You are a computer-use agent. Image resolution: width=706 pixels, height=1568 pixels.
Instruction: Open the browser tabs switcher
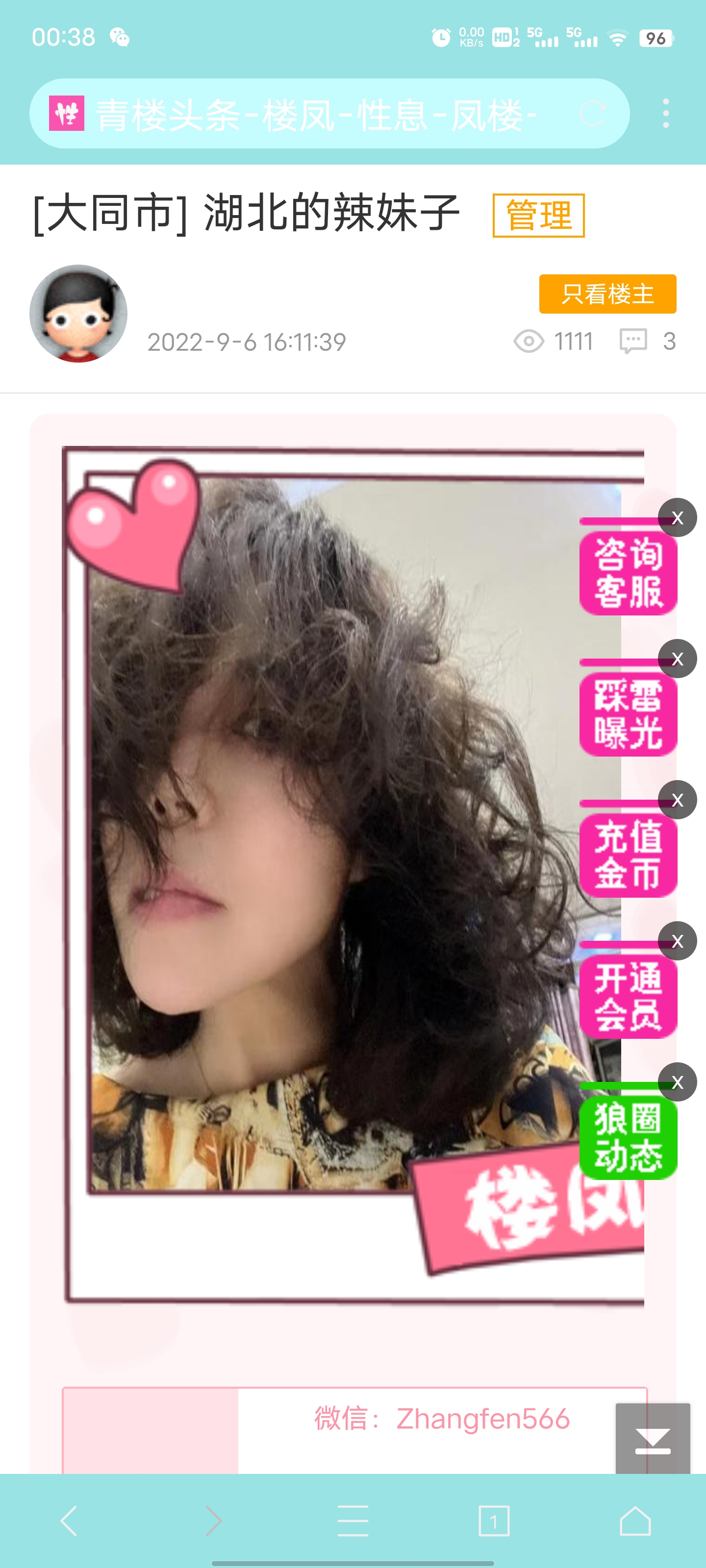493,1521
